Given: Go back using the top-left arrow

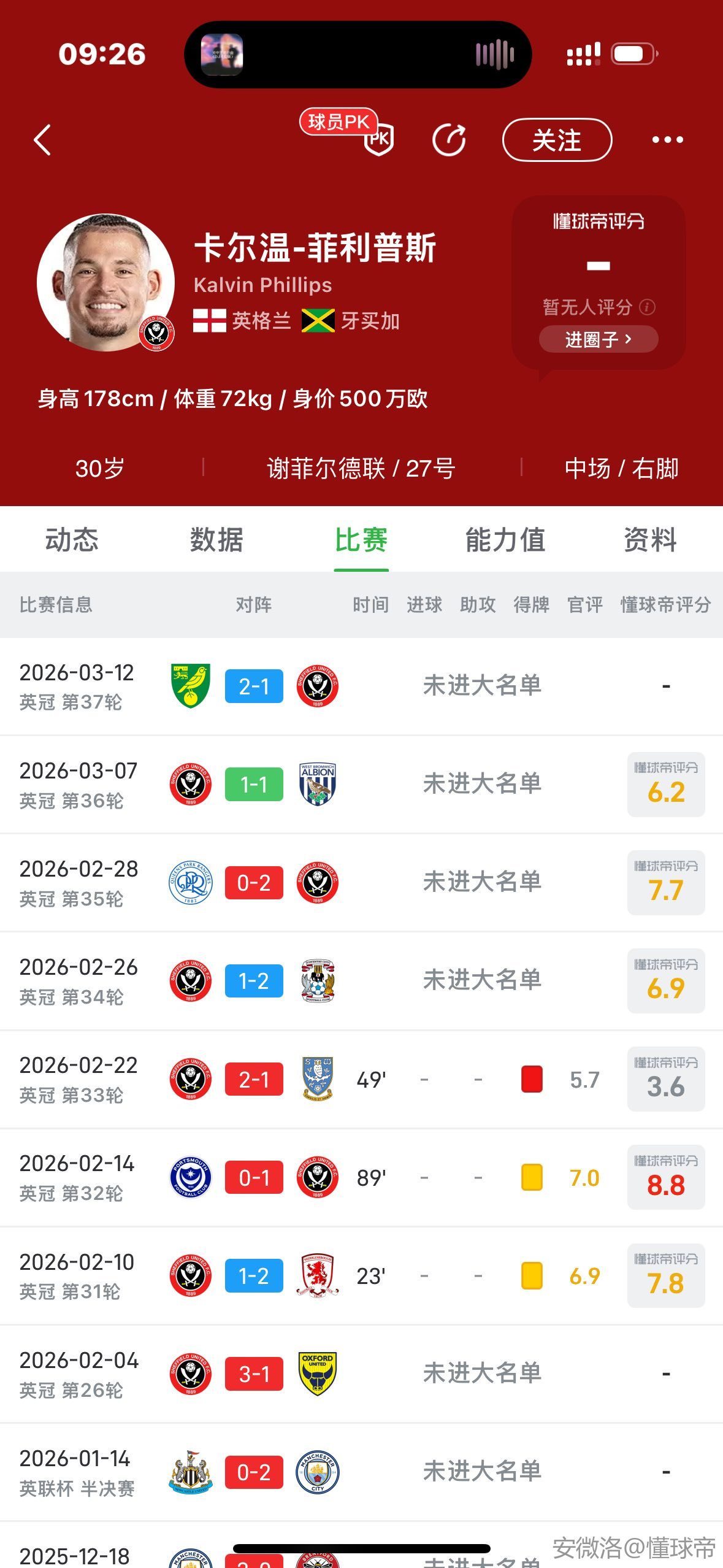Looking at the screenshot, I should 42,140.
